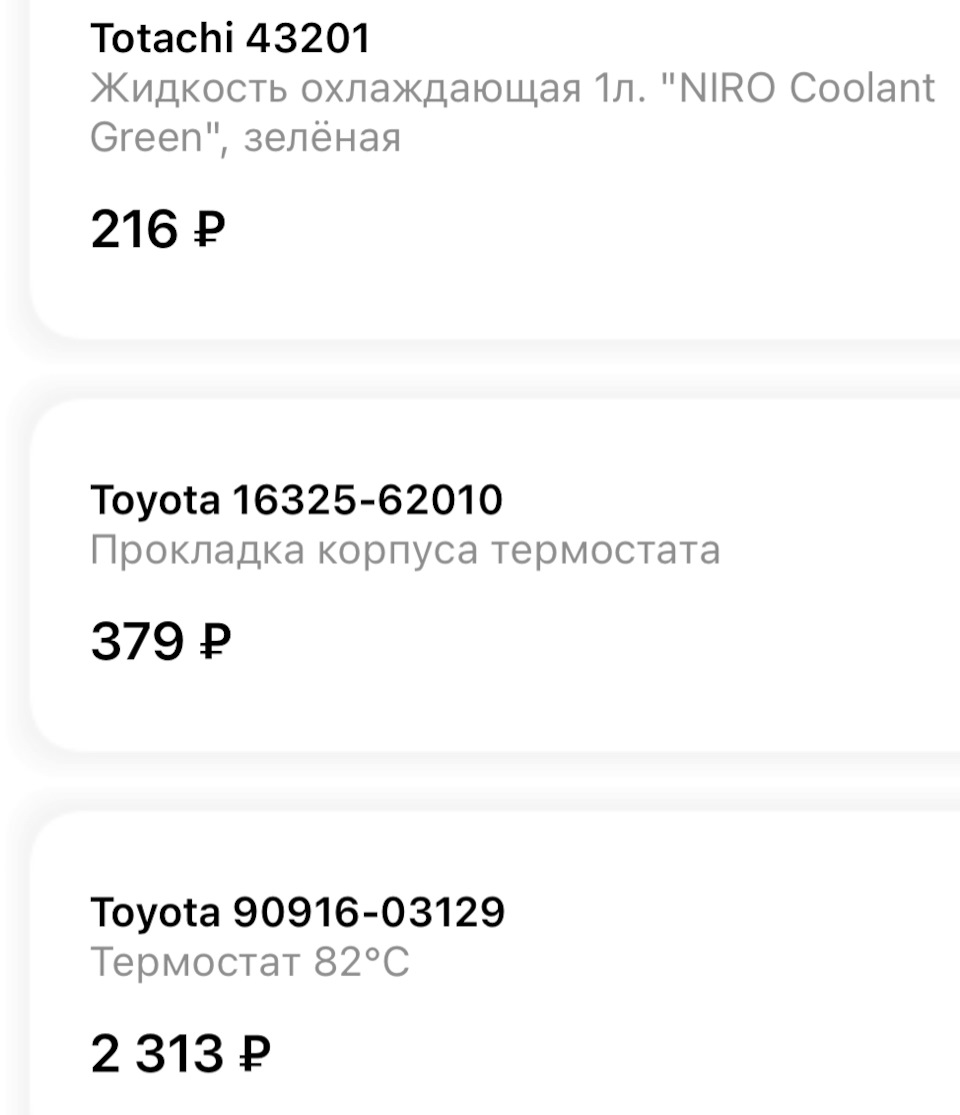Click the 2 313 ₽ price label
Viewport: 960px width, 1115px height.
pos(180,1049)
